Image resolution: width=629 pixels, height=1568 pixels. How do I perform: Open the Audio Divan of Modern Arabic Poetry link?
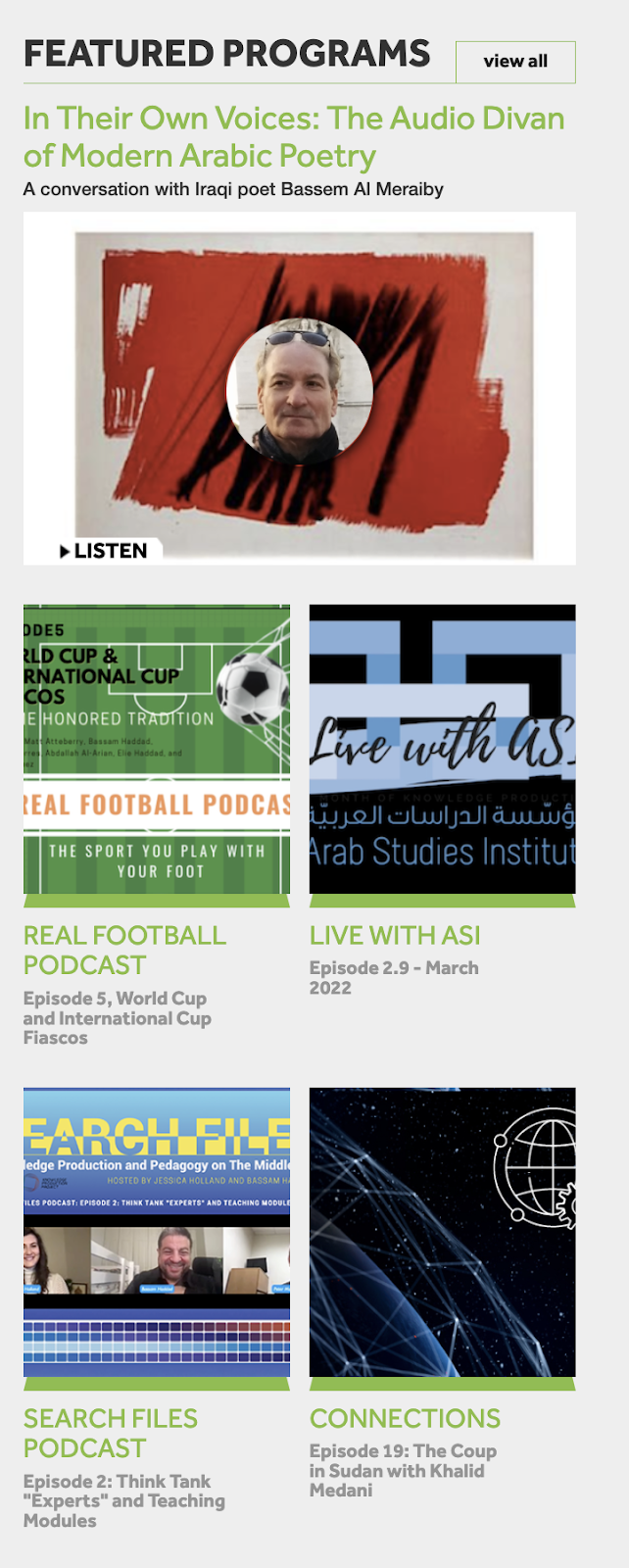click(294, 137)
